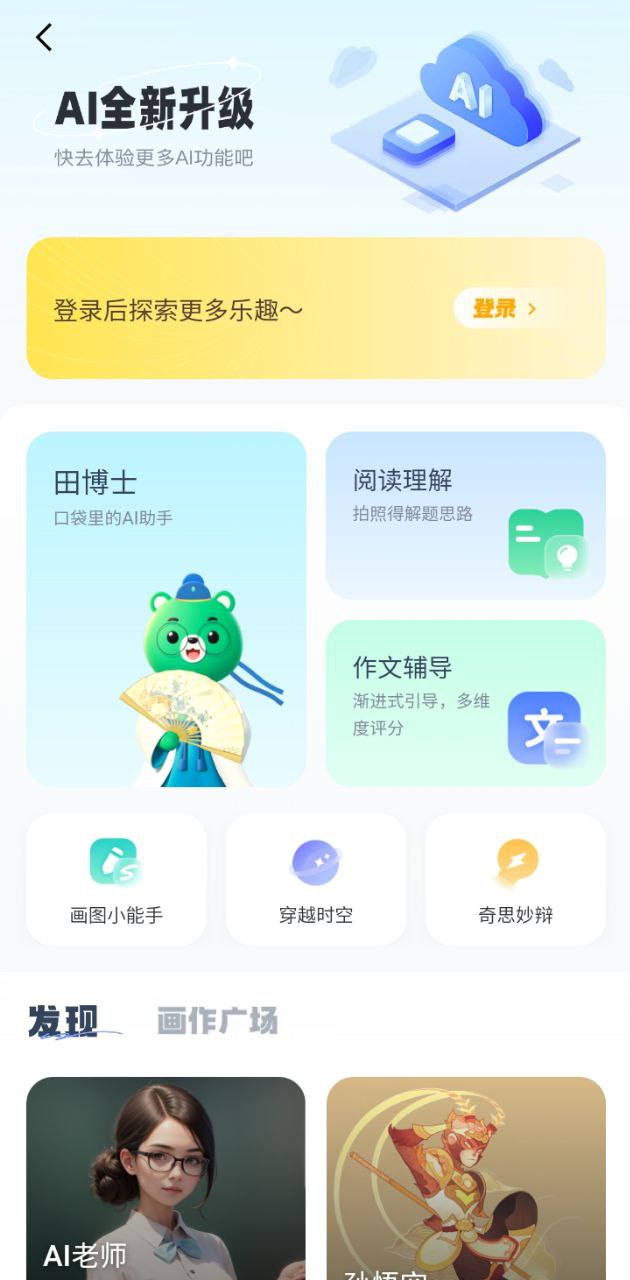Open 作文辅导 essay tutoring
630x1280 pixels.
click(x=466, y=703)
